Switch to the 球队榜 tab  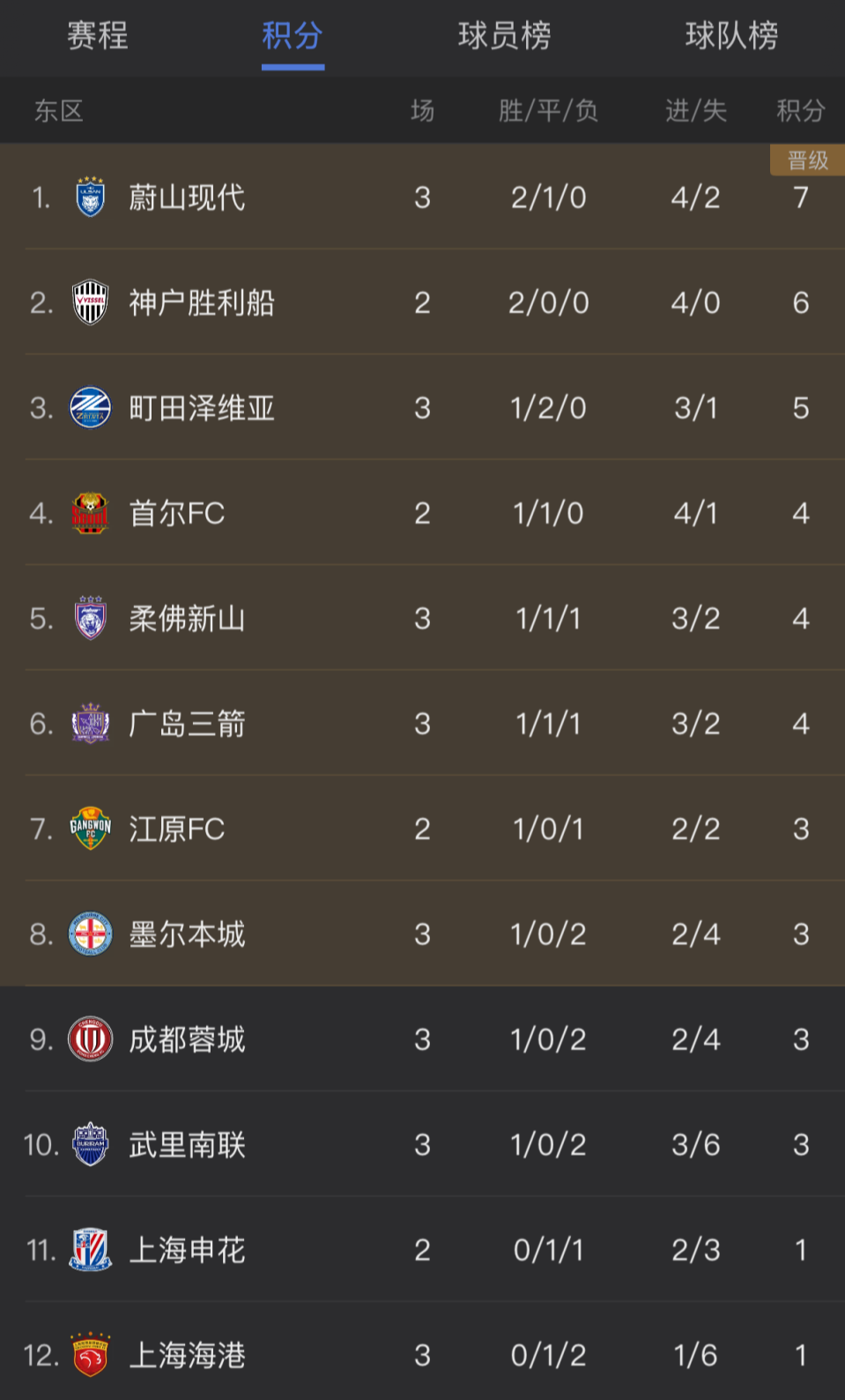tap(731, 37)
